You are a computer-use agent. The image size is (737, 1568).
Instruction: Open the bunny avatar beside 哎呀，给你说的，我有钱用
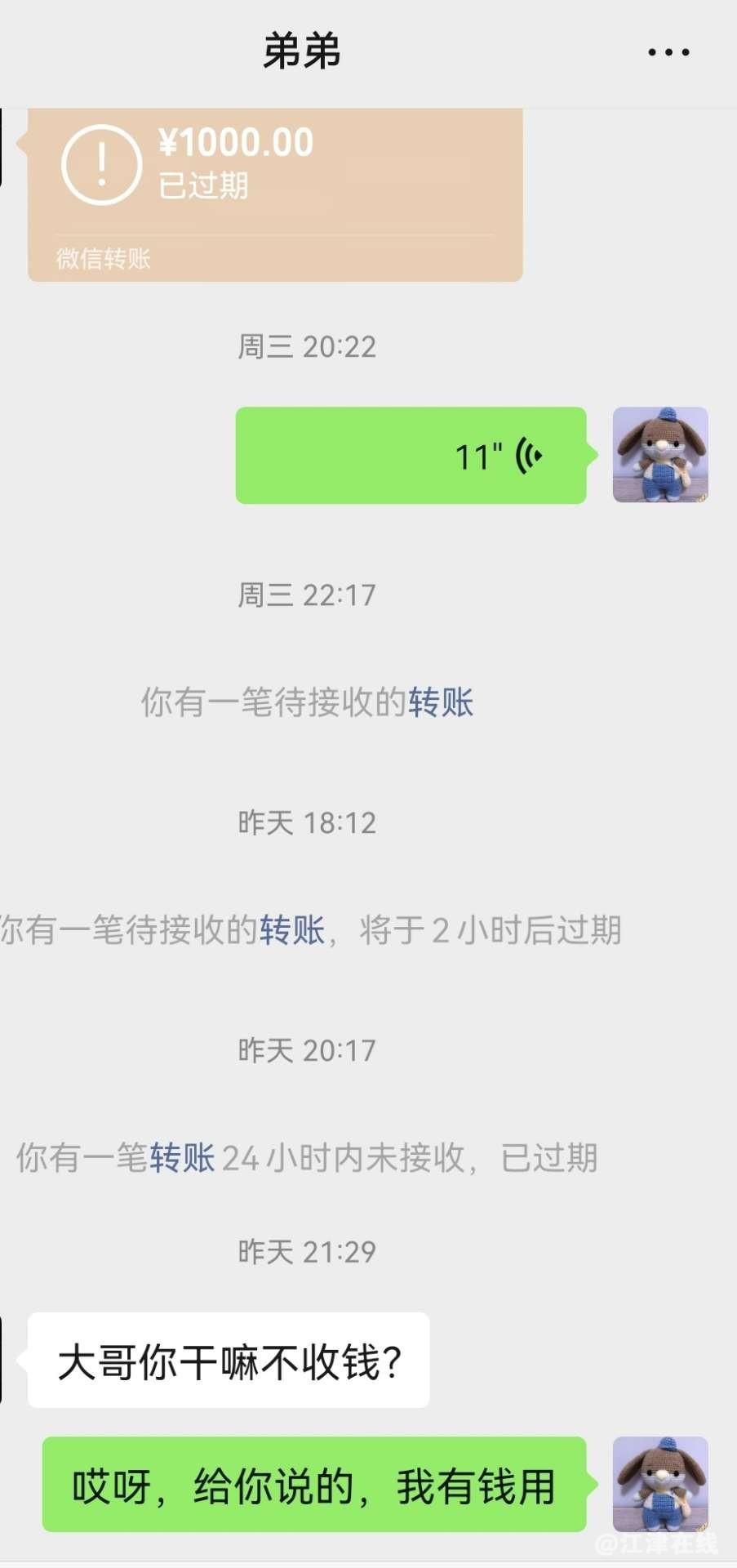tap(660, 1484)
